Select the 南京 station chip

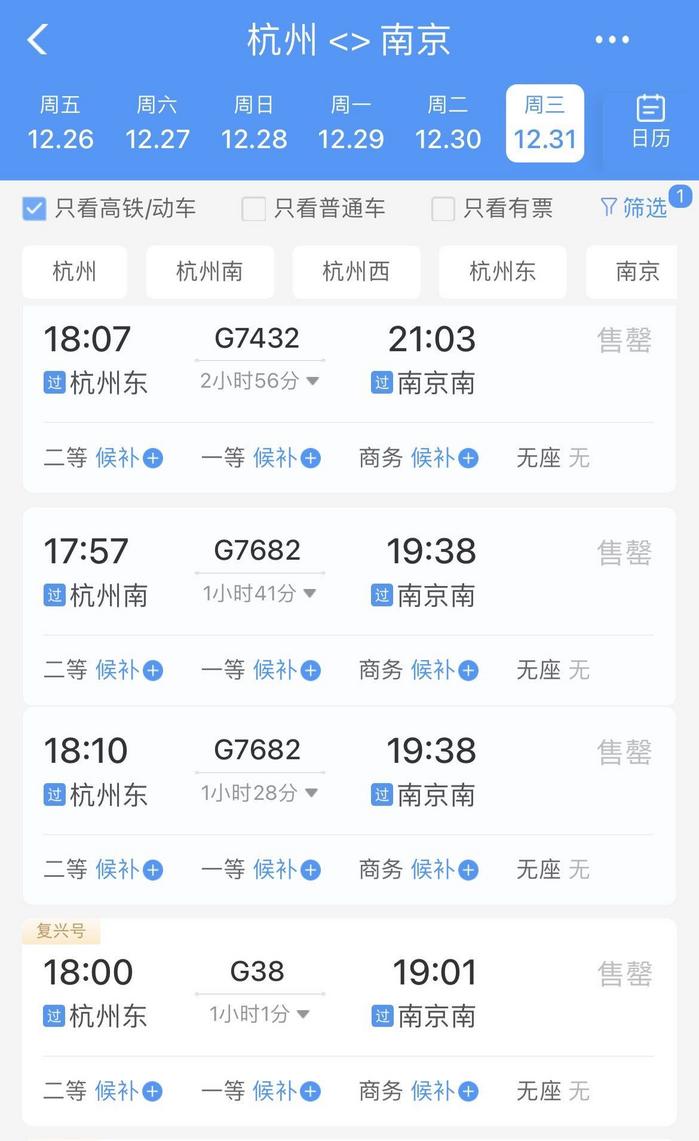(x=636, y=271)
